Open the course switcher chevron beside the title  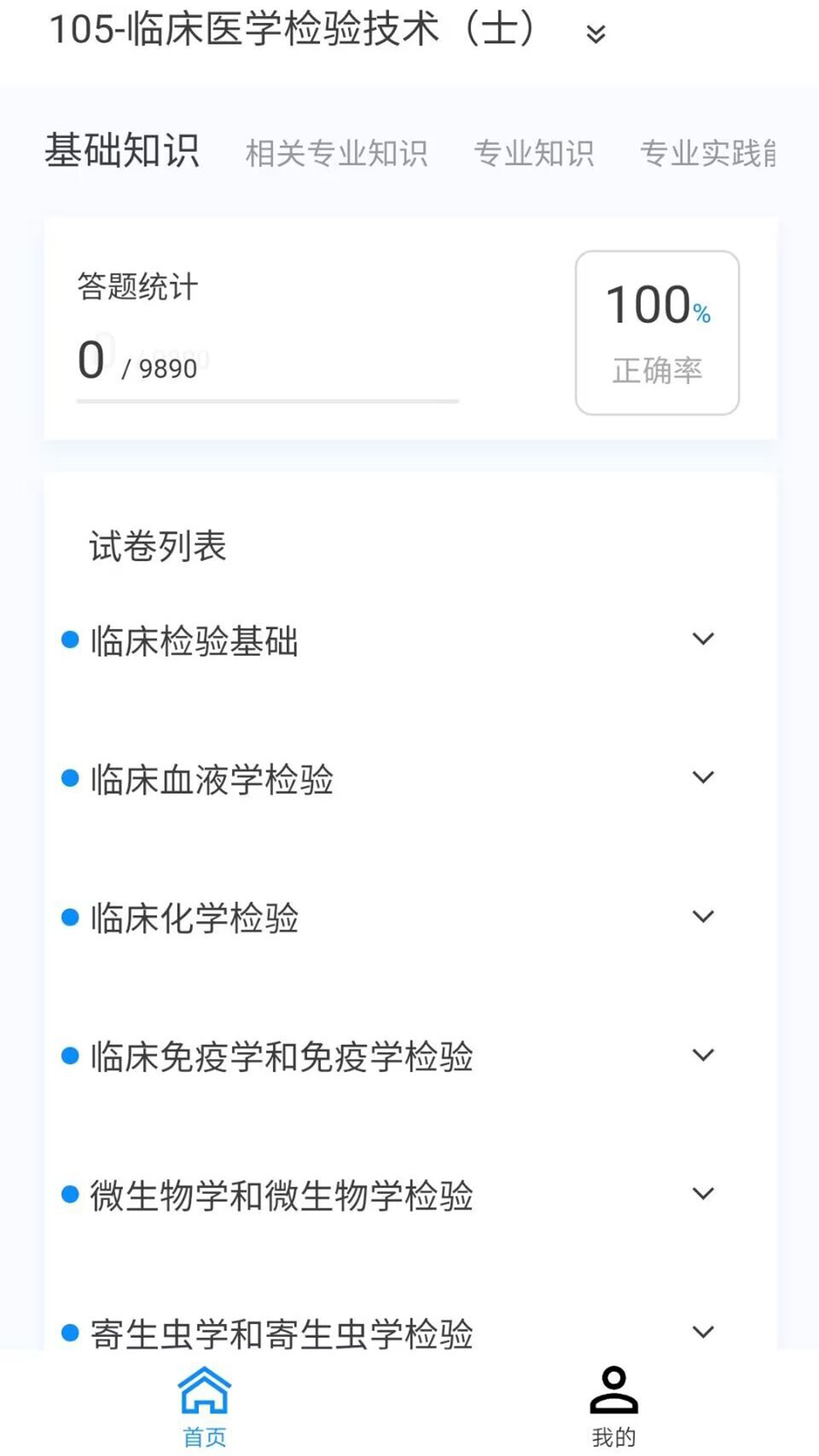click(596, 33)
